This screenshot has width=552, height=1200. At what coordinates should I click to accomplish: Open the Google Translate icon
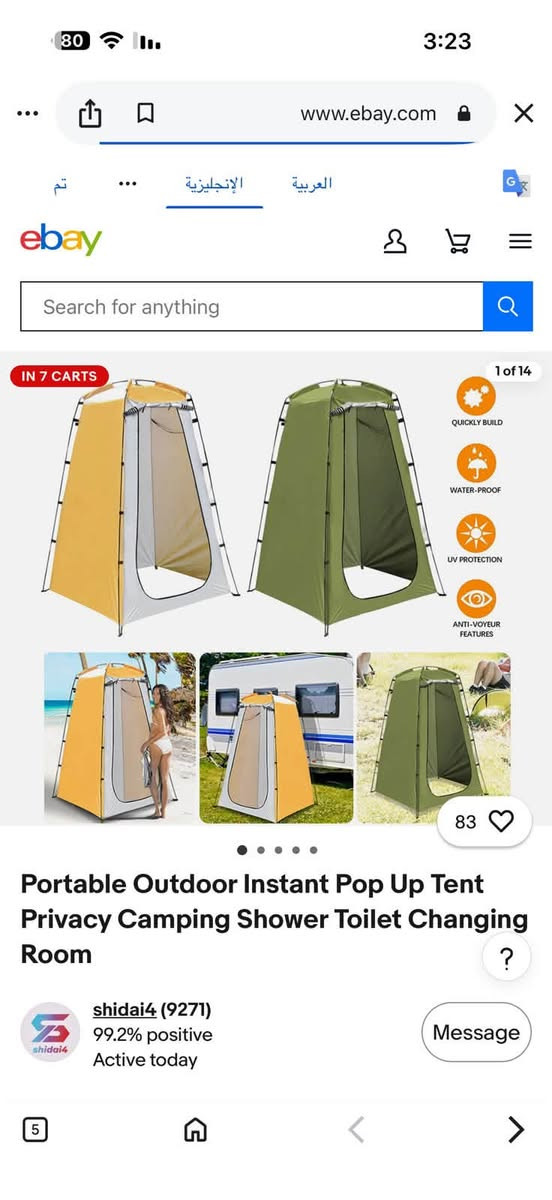[x=516, y=183]
